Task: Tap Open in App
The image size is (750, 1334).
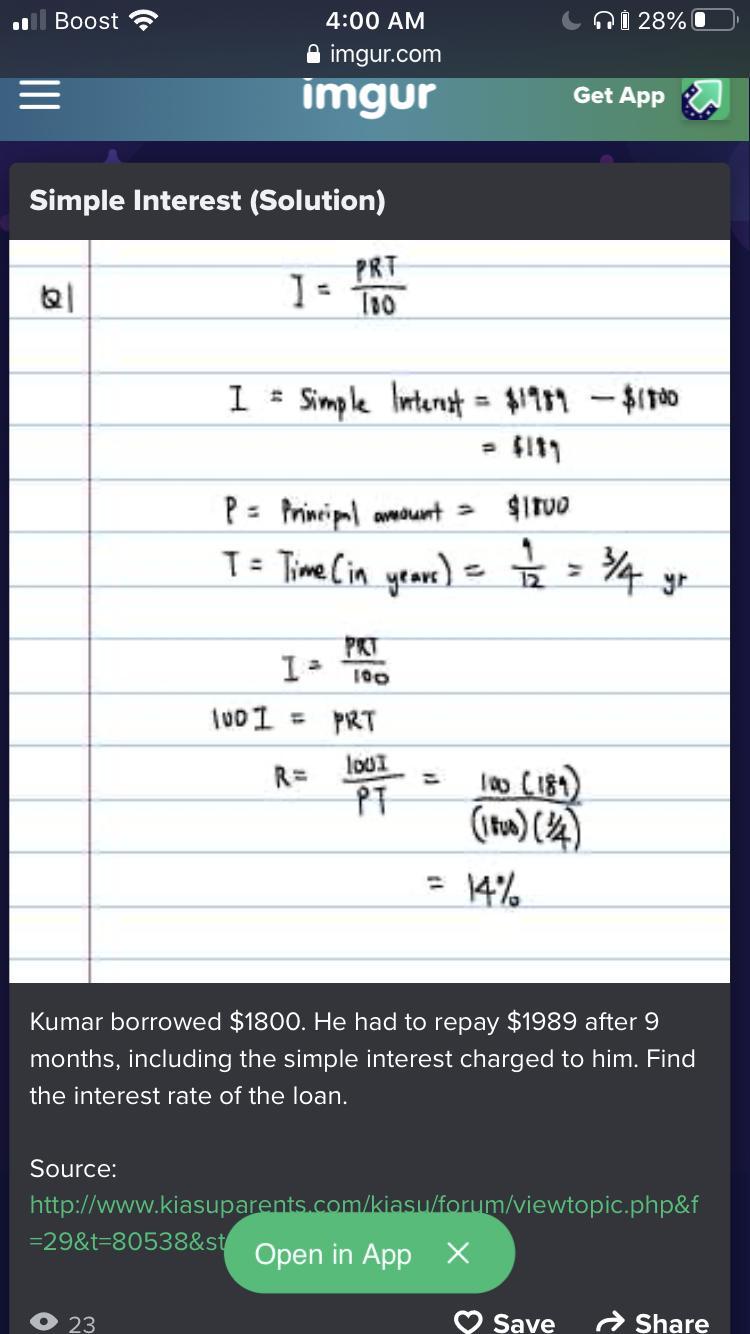Action: (333, 1254)
